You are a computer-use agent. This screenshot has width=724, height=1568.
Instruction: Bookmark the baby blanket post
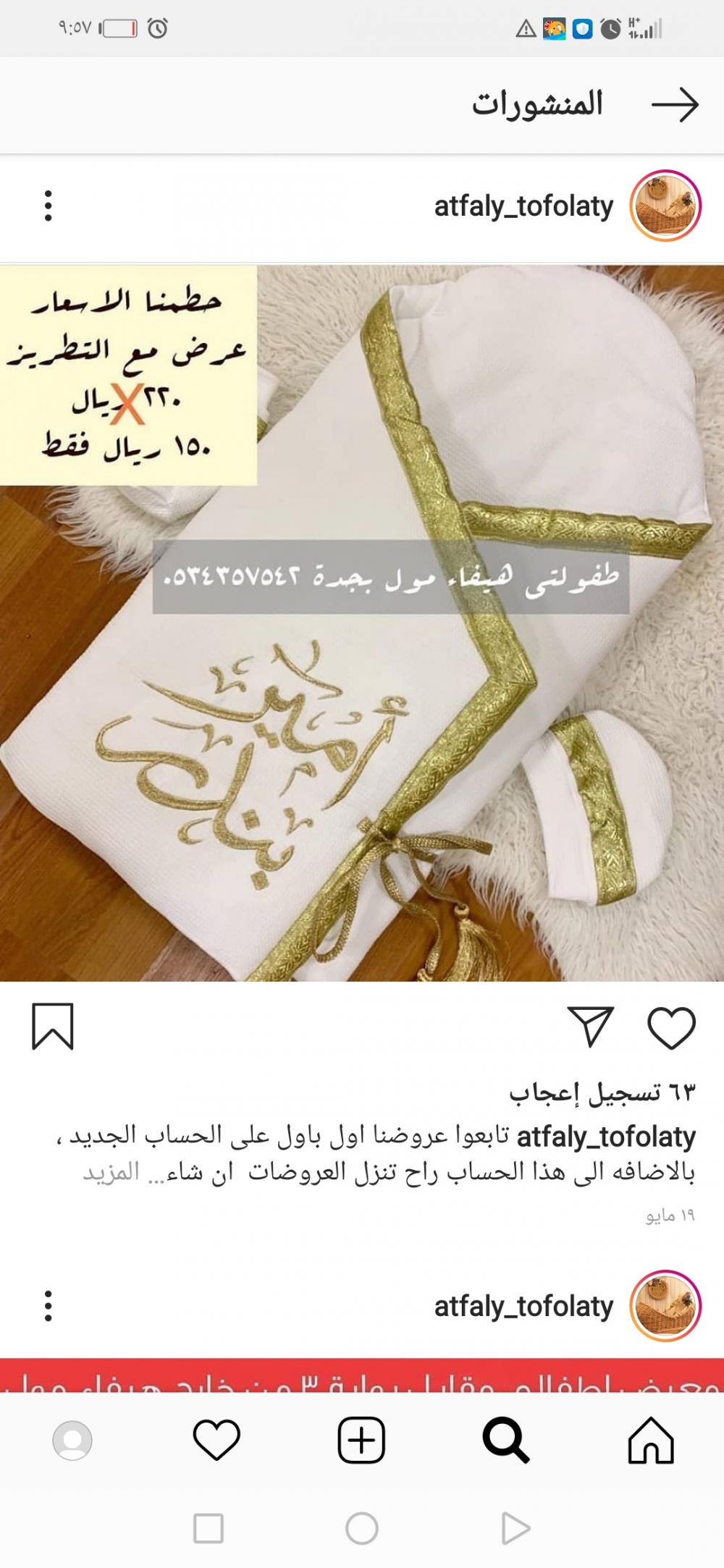click(x=53, y=1027)
